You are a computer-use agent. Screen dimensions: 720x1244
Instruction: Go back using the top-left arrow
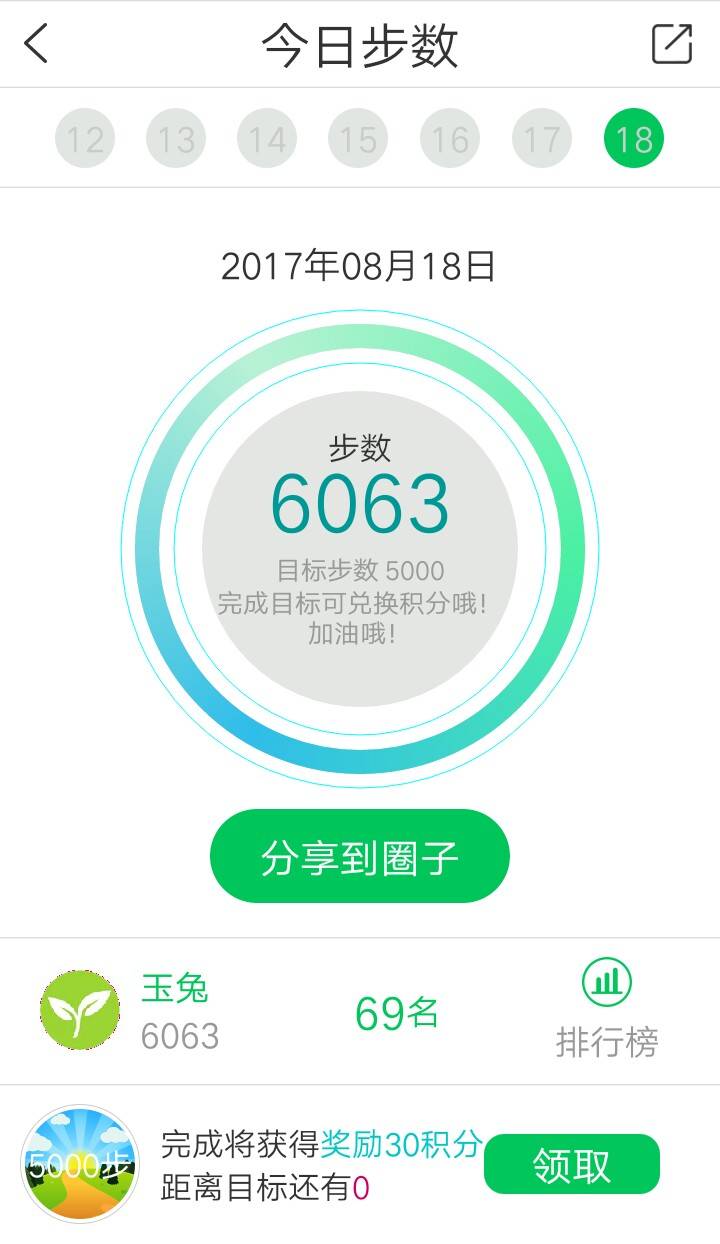click(37, 44)
